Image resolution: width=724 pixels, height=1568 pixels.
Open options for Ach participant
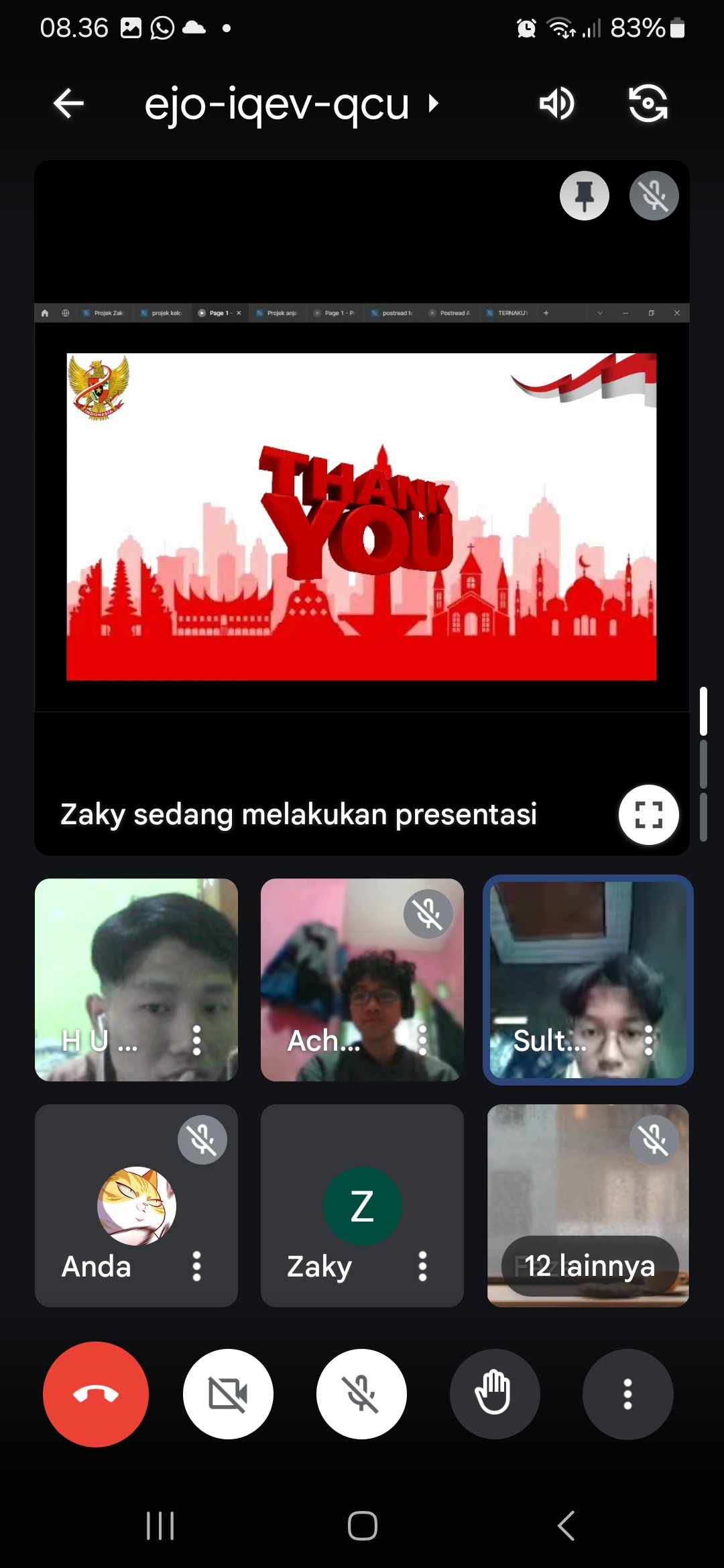[x=422, y=1041]
